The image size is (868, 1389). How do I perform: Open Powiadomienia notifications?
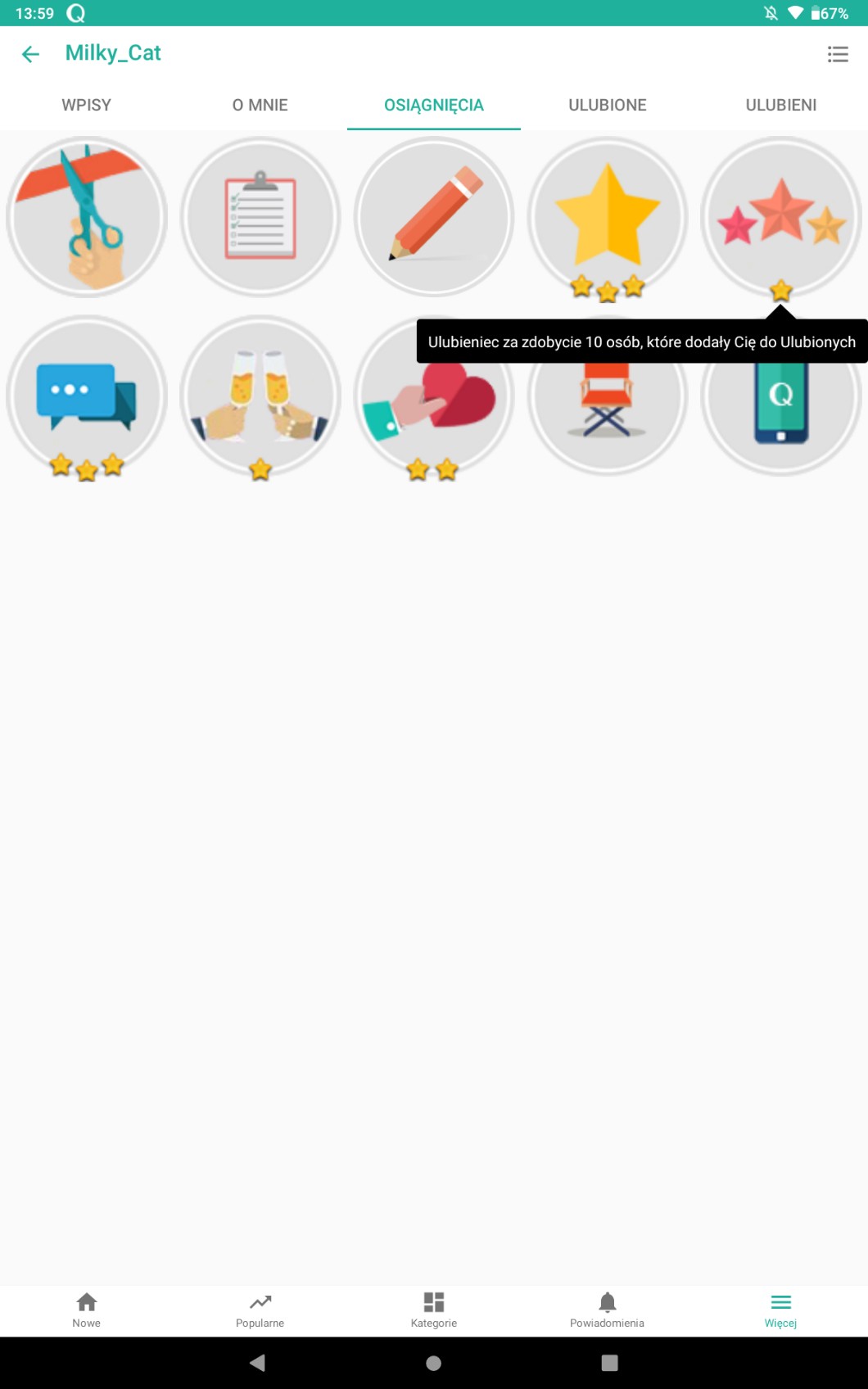click(x=608, y=1310)
